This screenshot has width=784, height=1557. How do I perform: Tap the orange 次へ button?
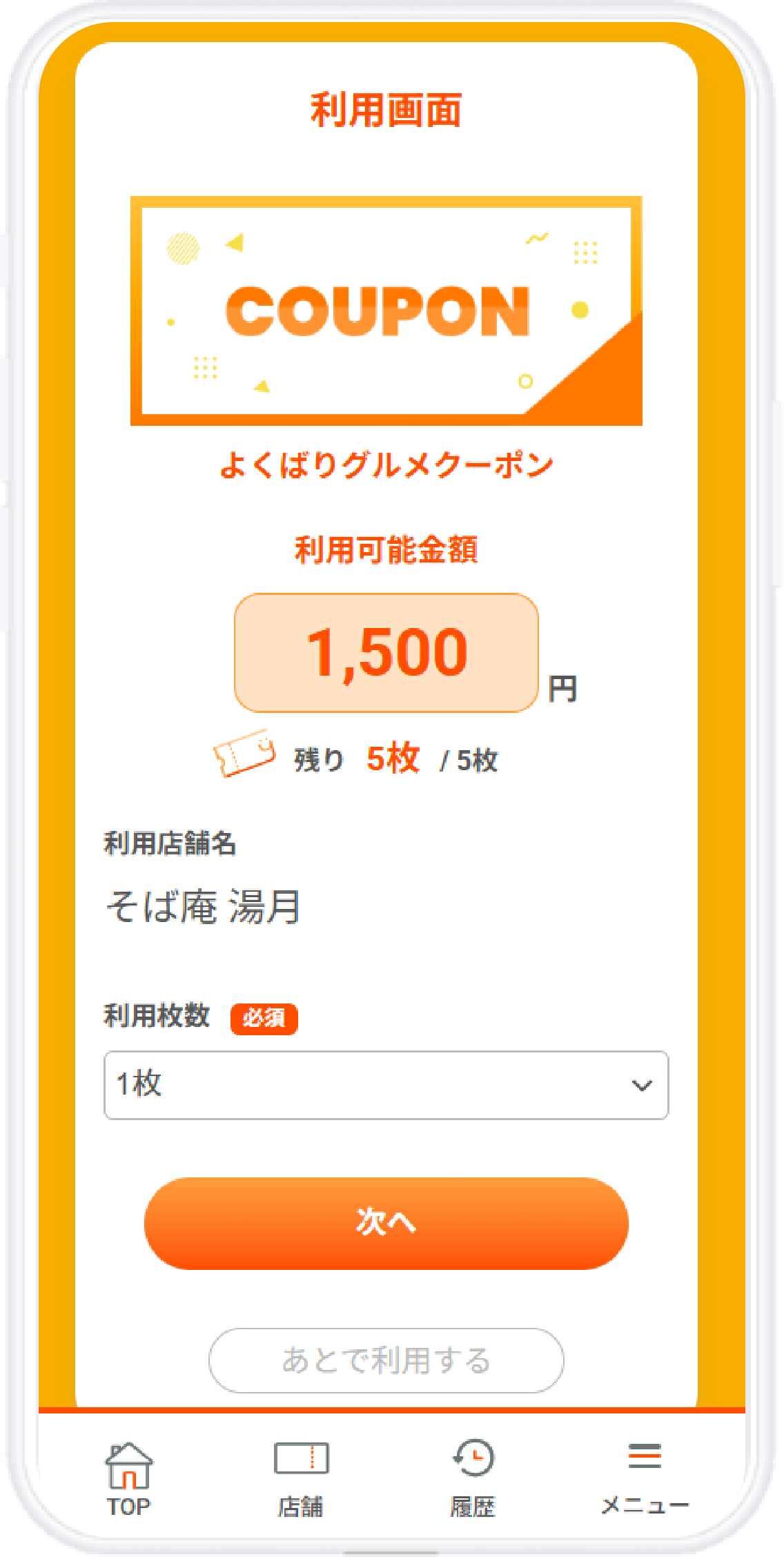(386, 1222)
